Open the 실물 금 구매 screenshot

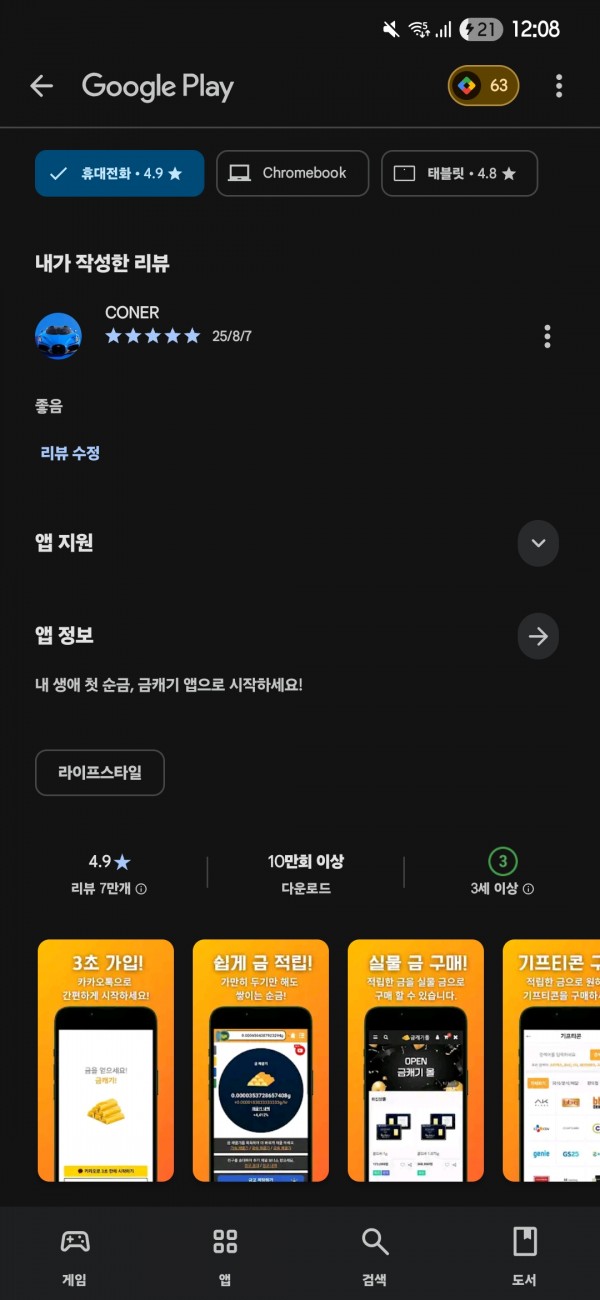pyautogui.click(x=416, y=1061)
